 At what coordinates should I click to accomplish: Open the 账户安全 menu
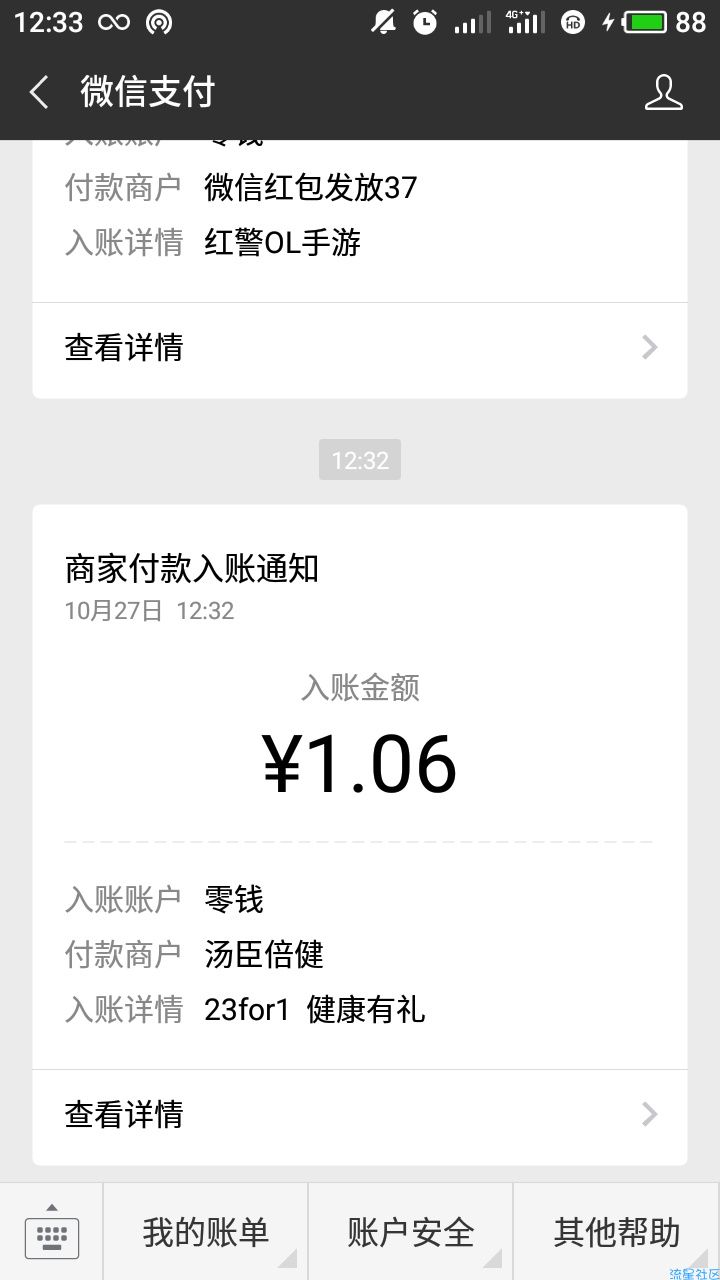pyautogui.click(x=411, y=1232)
